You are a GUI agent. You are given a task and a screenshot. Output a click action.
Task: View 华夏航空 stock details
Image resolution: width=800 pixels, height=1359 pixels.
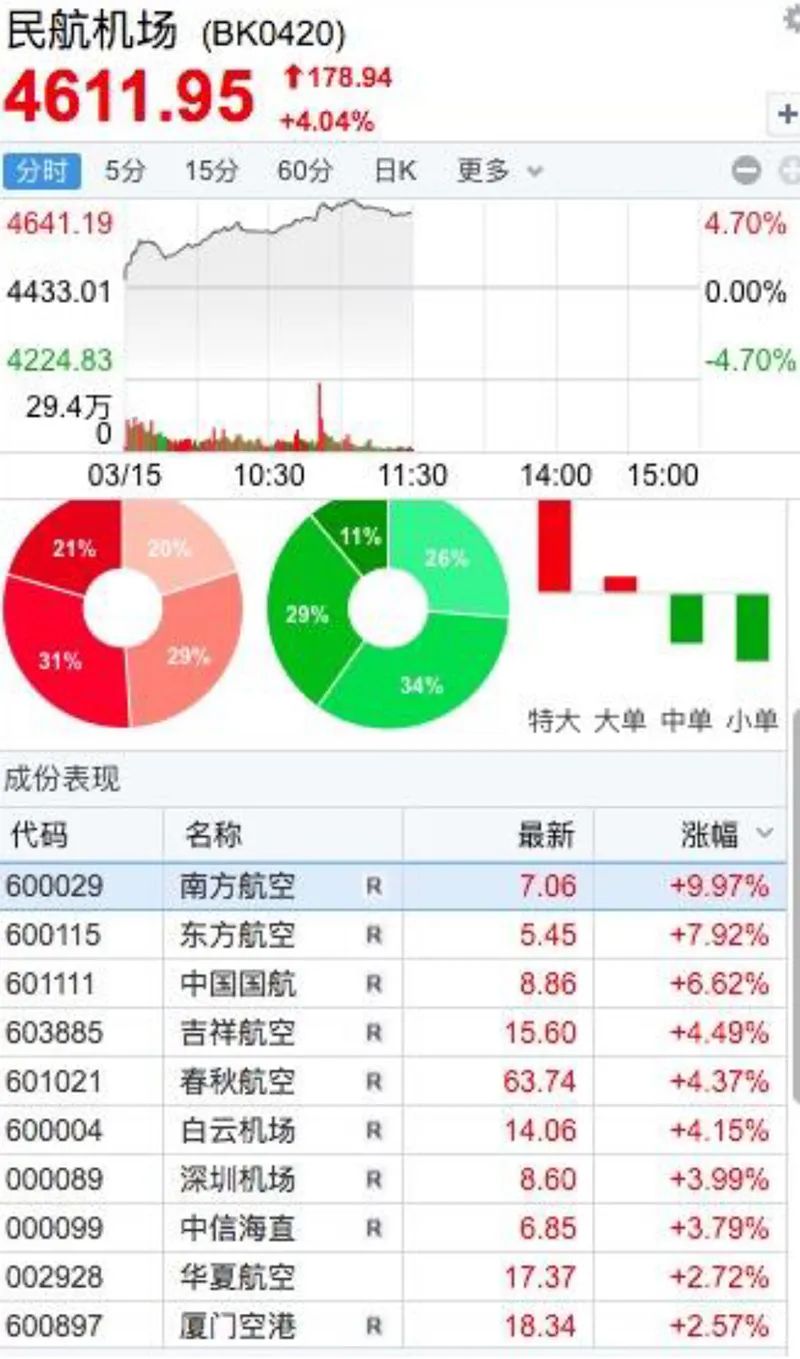[238, 1277]
